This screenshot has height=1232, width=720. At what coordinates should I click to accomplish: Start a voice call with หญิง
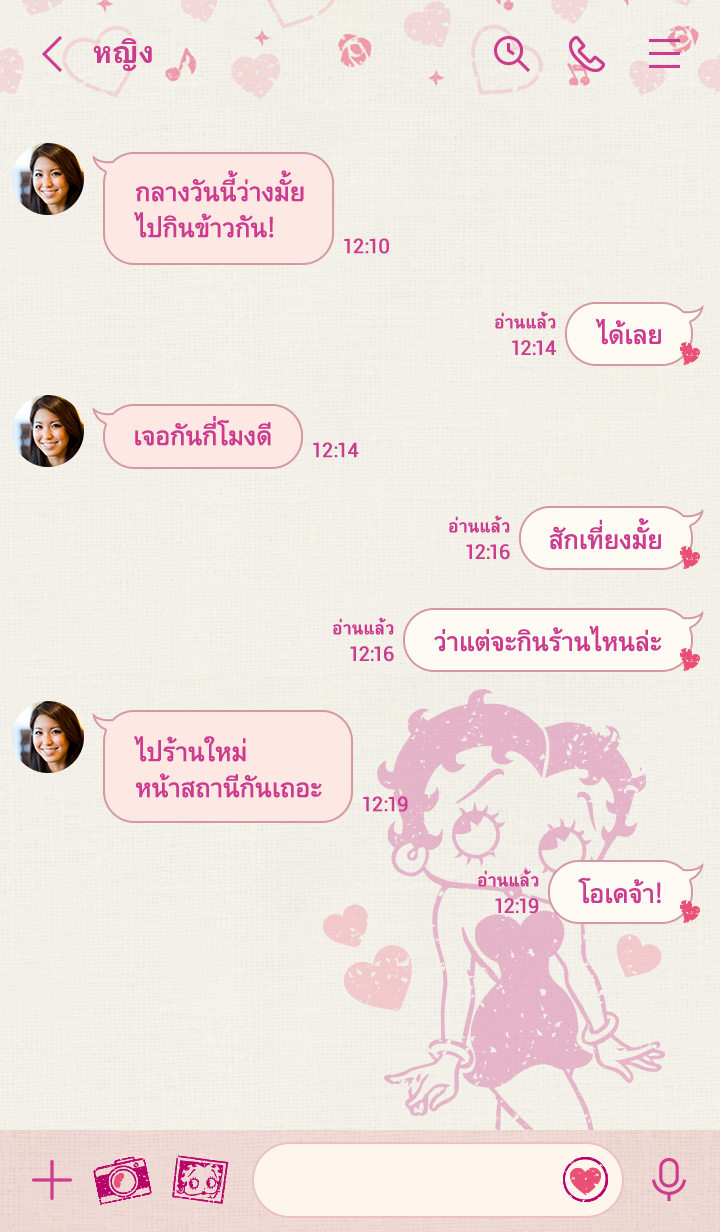tap(587, 54)
